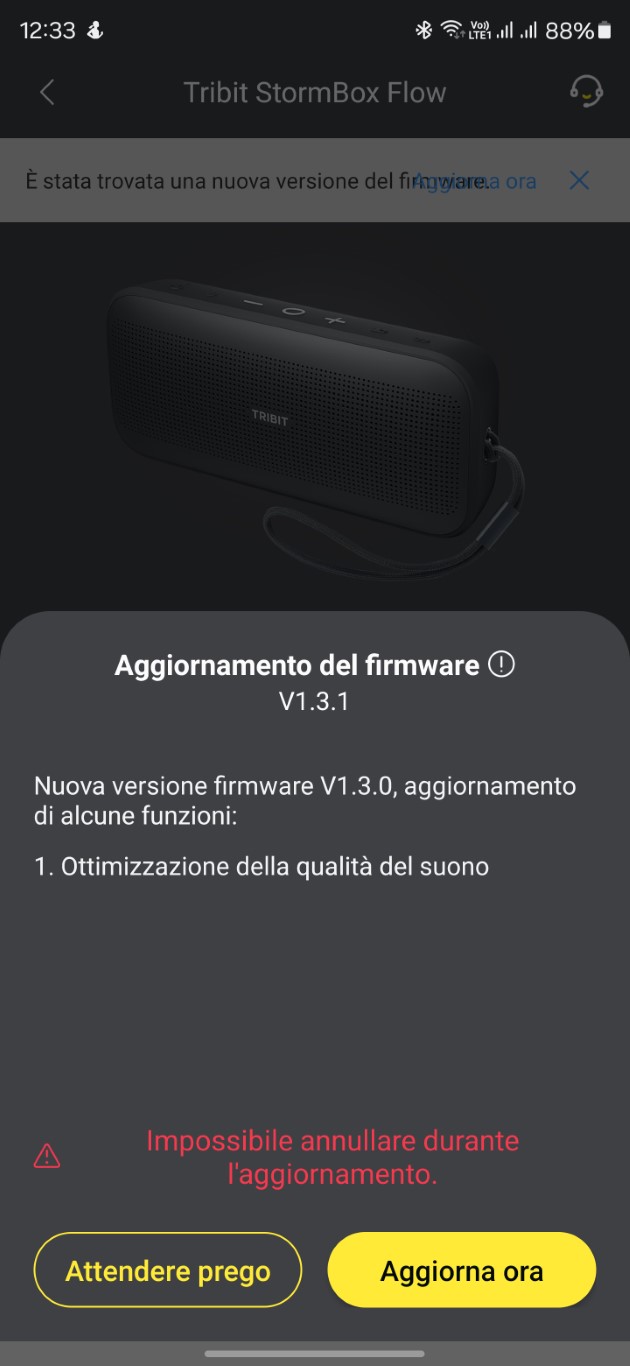
Task: Dismiss the firmware notification banner
Action: coord(579,180)
